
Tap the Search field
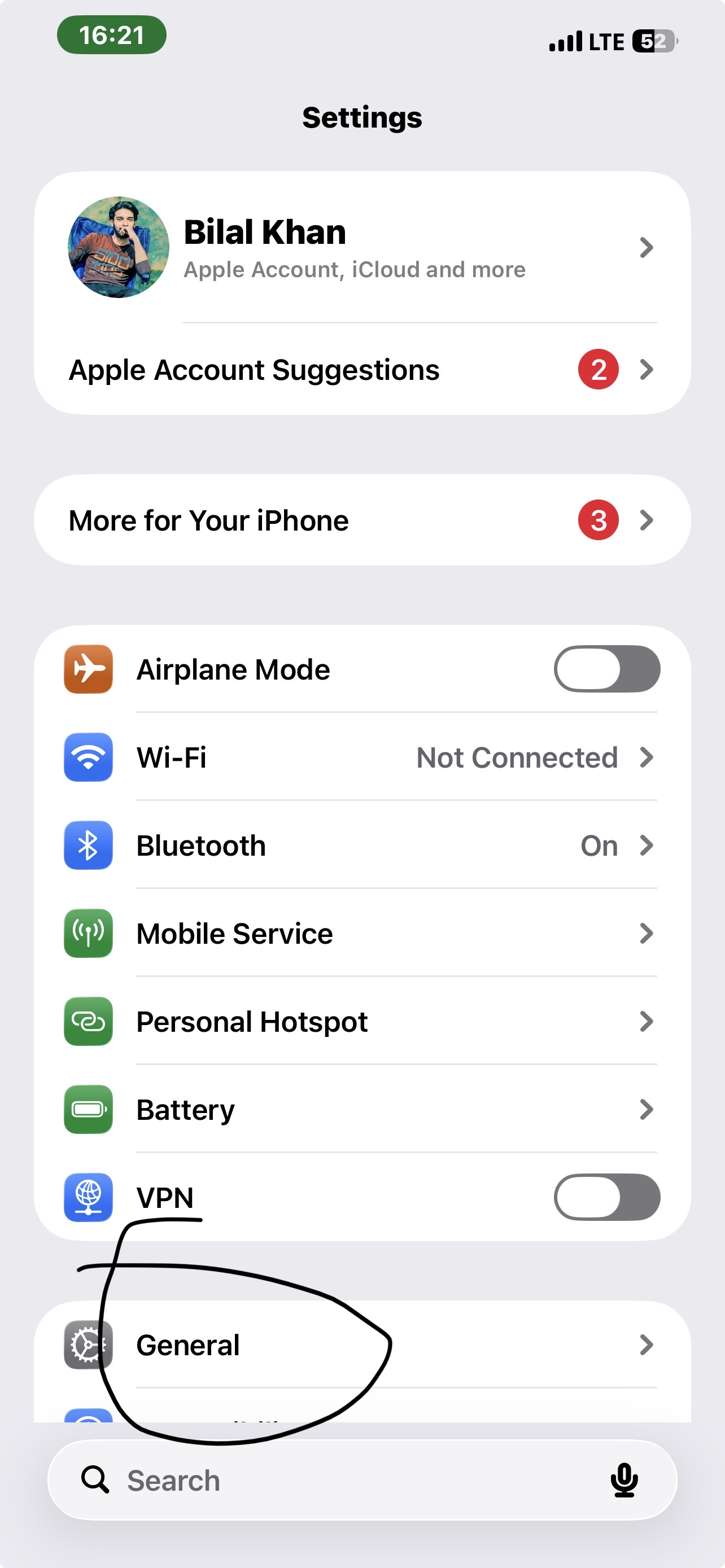[362, 1481]
